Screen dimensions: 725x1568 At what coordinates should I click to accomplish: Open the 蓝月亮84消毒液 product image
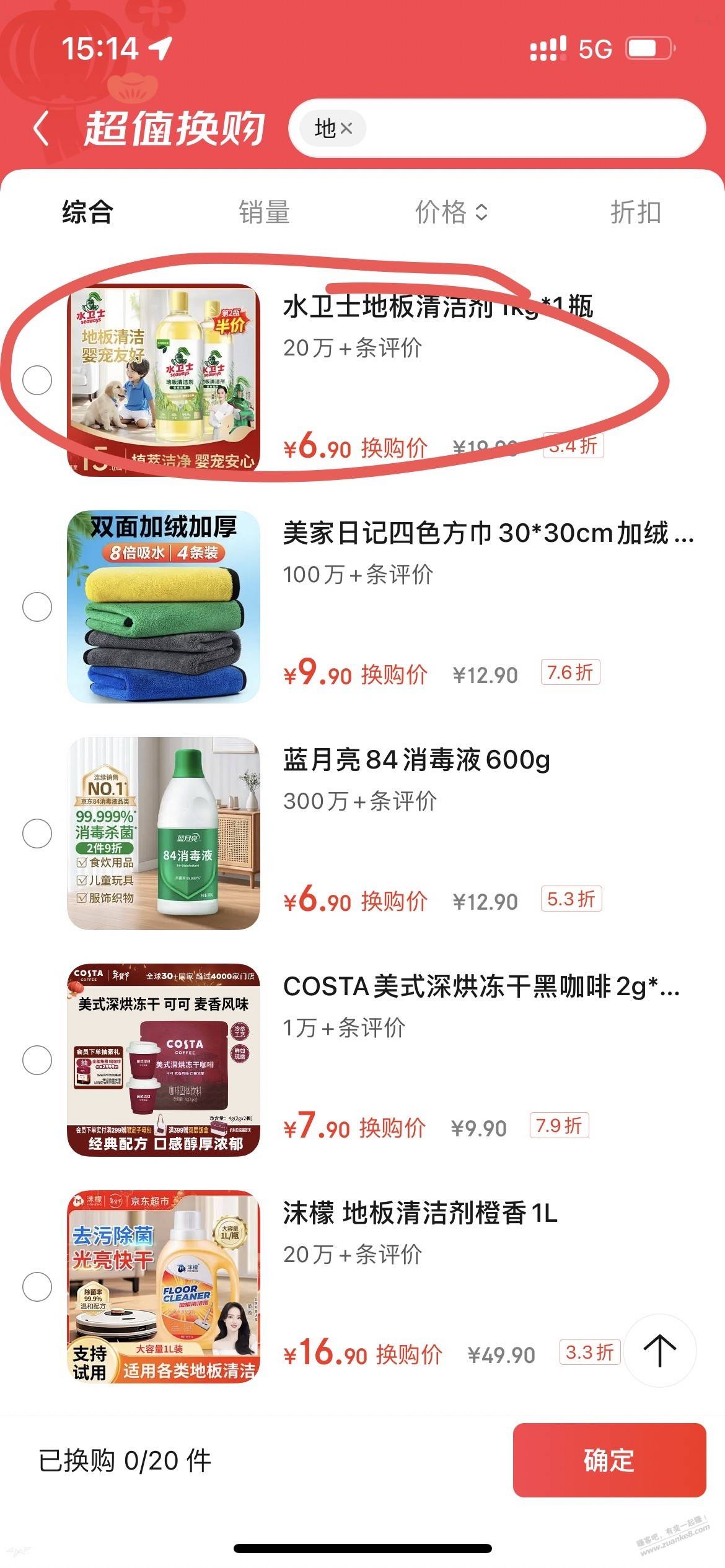[164, 834]
